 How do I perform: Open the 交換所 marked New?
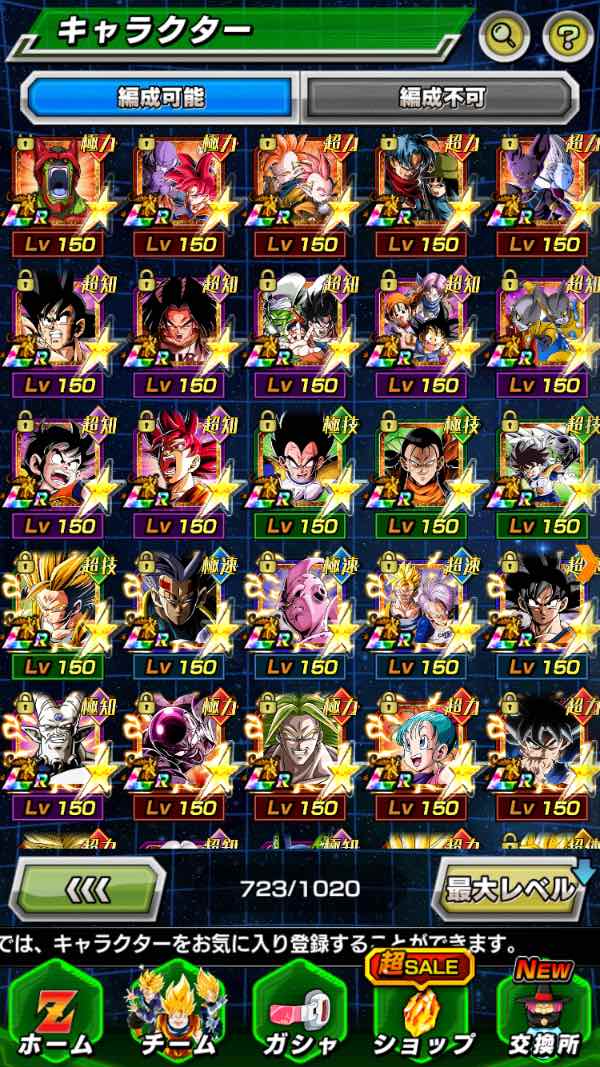click(x=545, y=1010)
